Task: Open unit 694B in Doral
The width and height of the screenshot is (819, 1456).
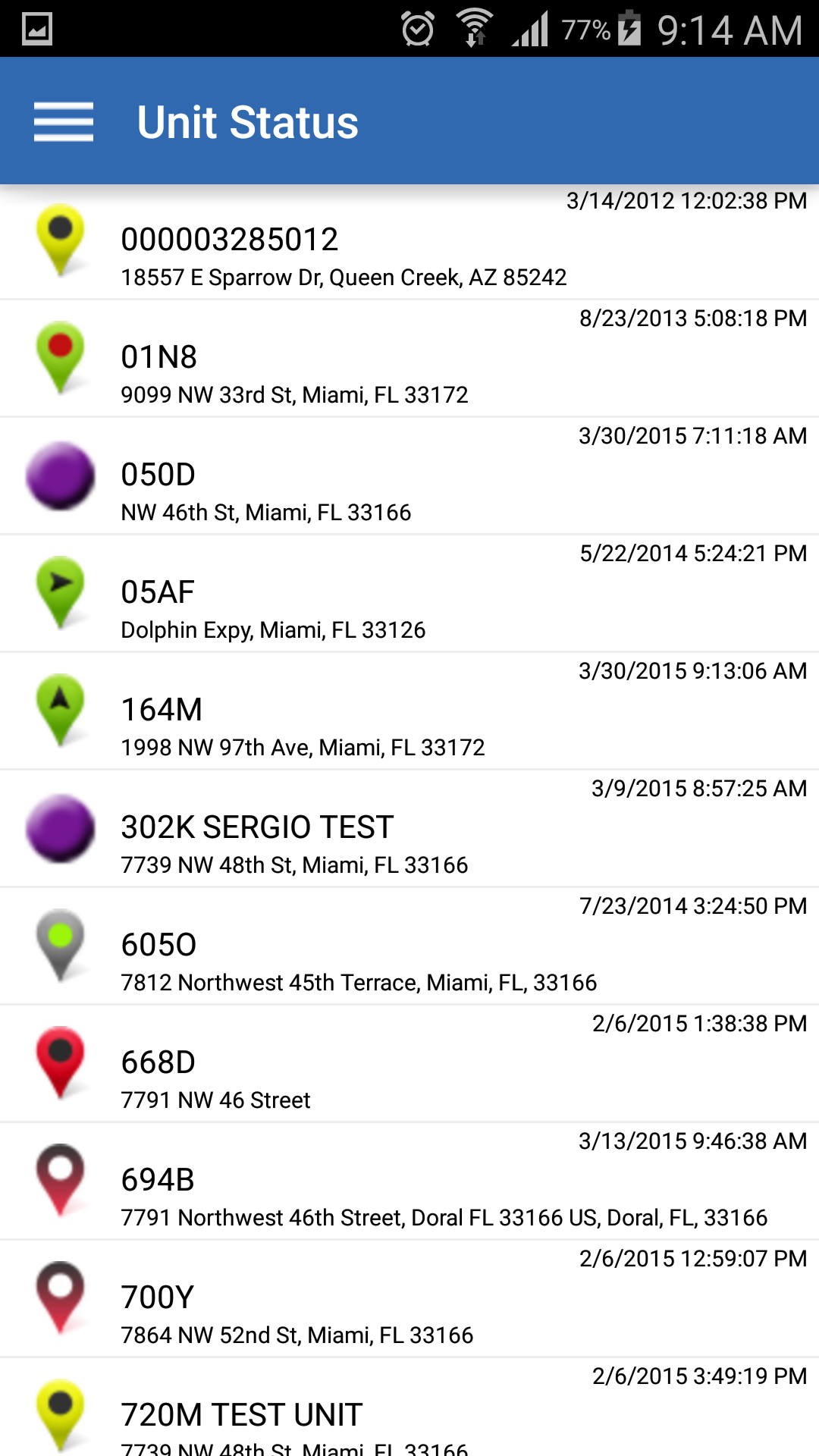Action: (409, 1181)
